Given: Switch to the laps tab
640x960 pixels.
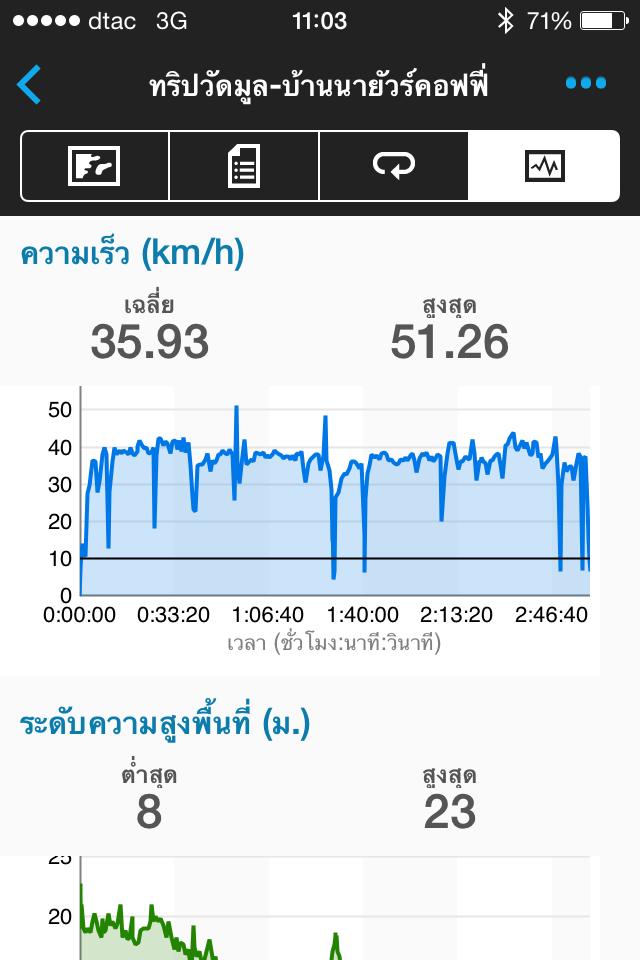Looking at the screenshot, I should pos(393,166).
